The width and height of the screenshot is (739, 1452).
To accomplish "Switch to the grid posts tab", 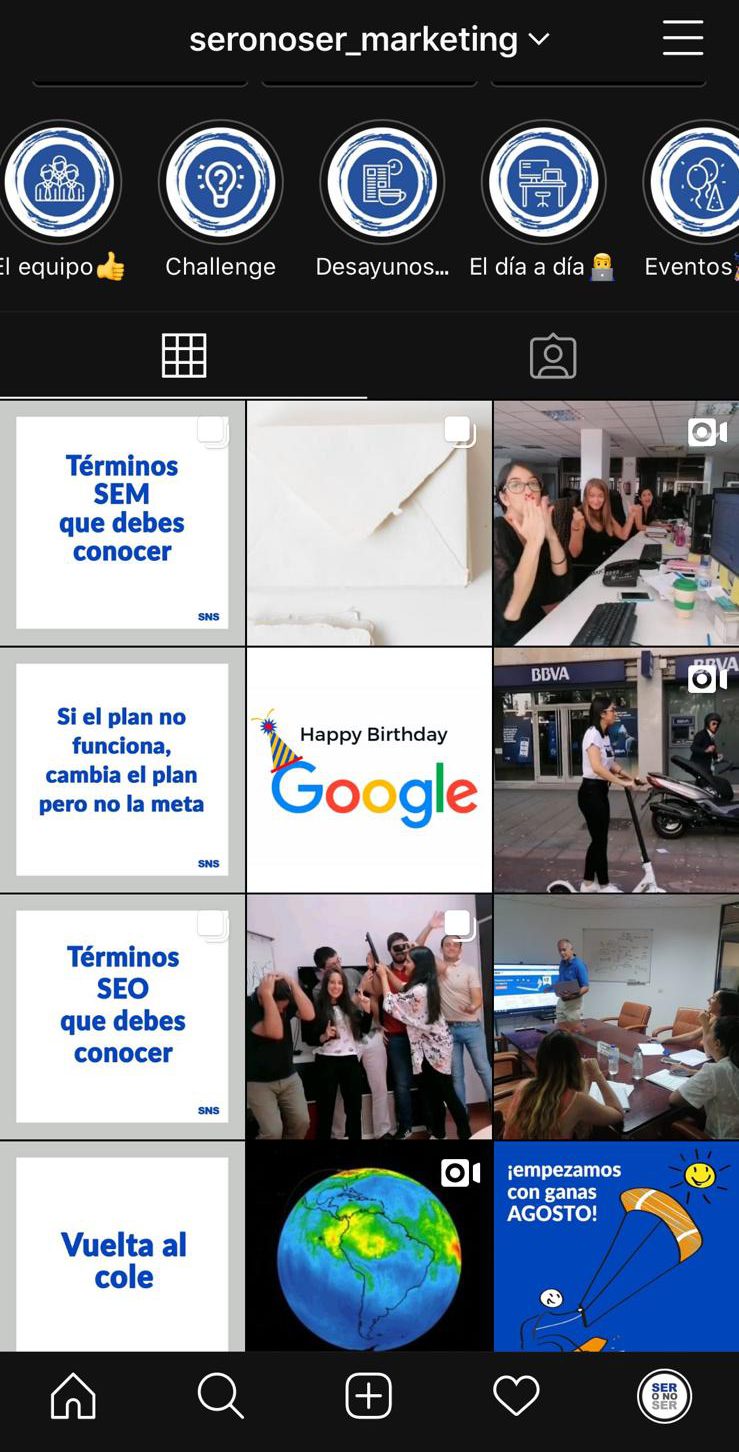I will point(184,356).
